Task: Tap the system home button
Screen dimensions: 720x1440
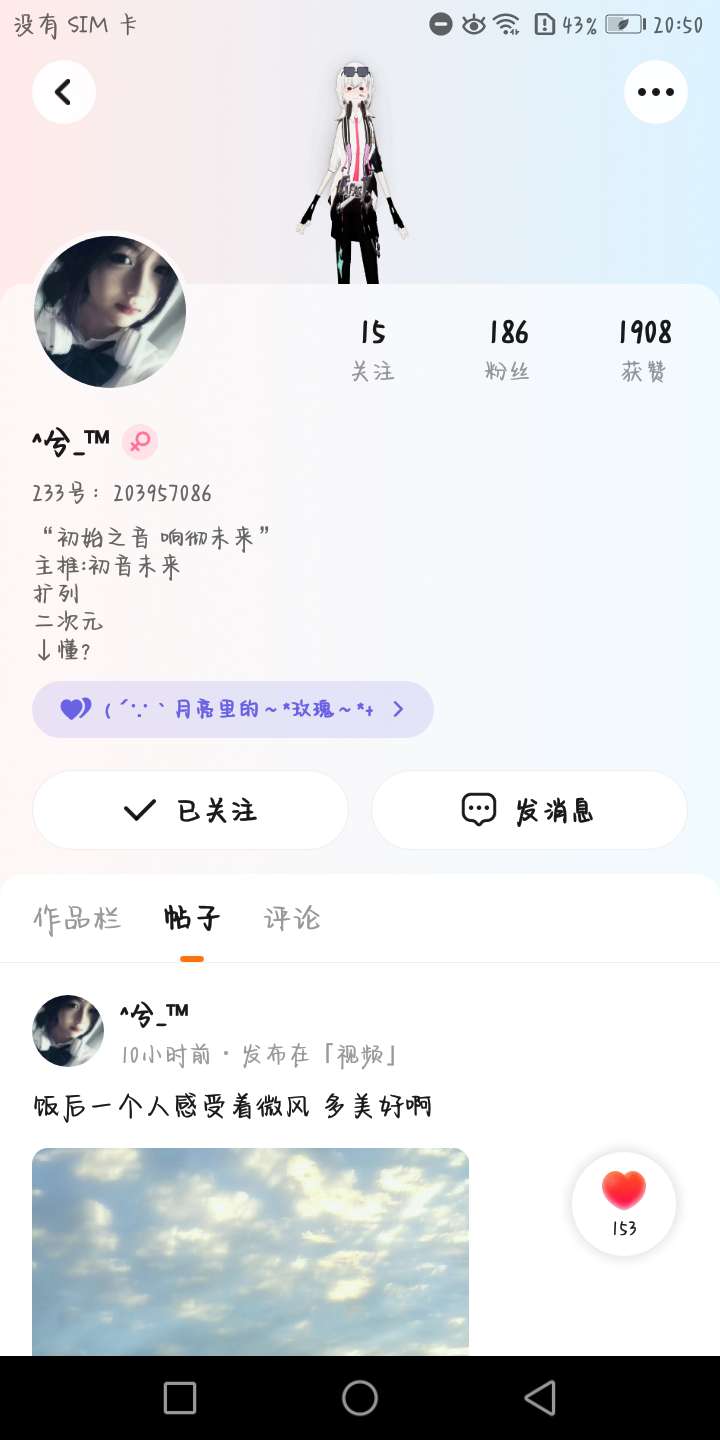Action: pos(360,1398)
